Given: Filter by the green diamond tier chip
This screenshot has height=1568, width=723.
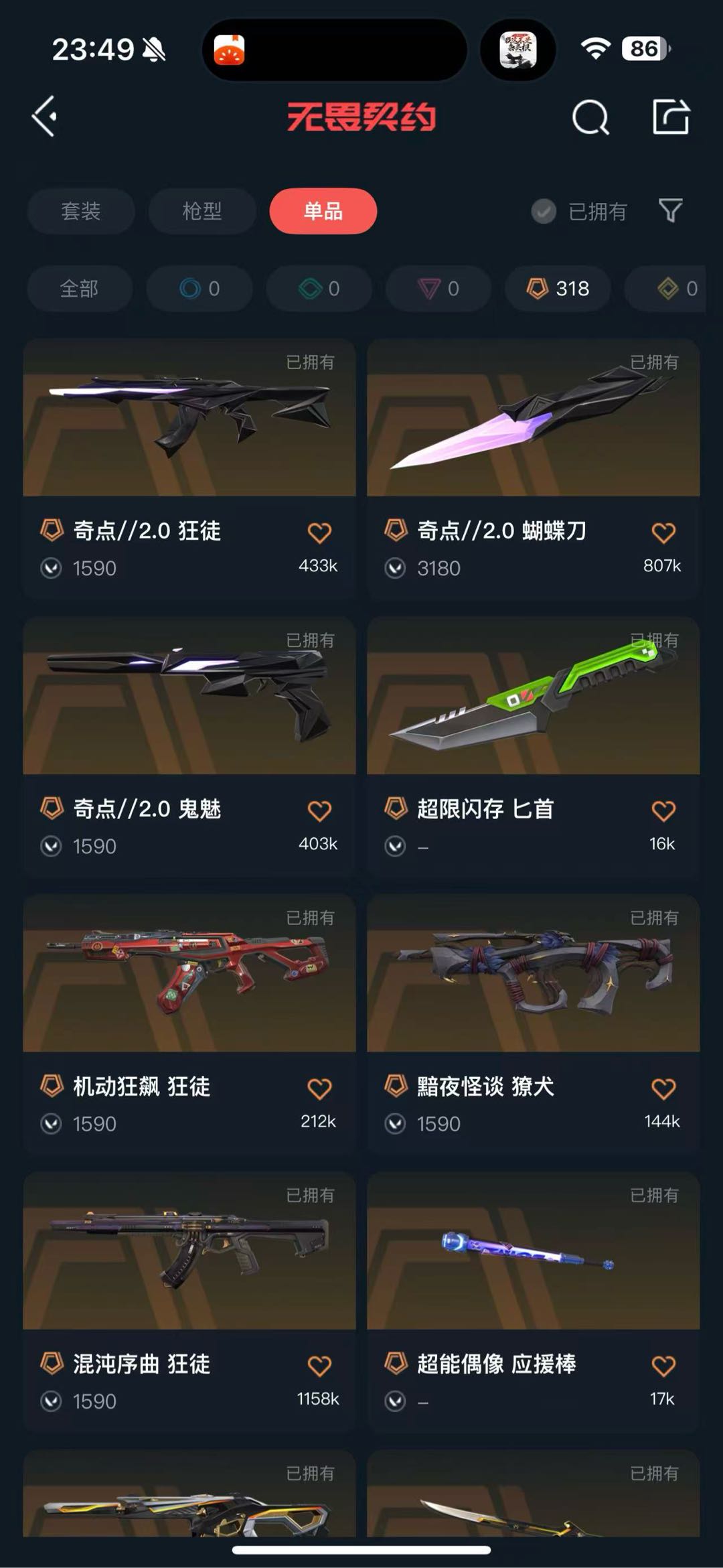Looking at the screenshot, I should coord(319,289).
